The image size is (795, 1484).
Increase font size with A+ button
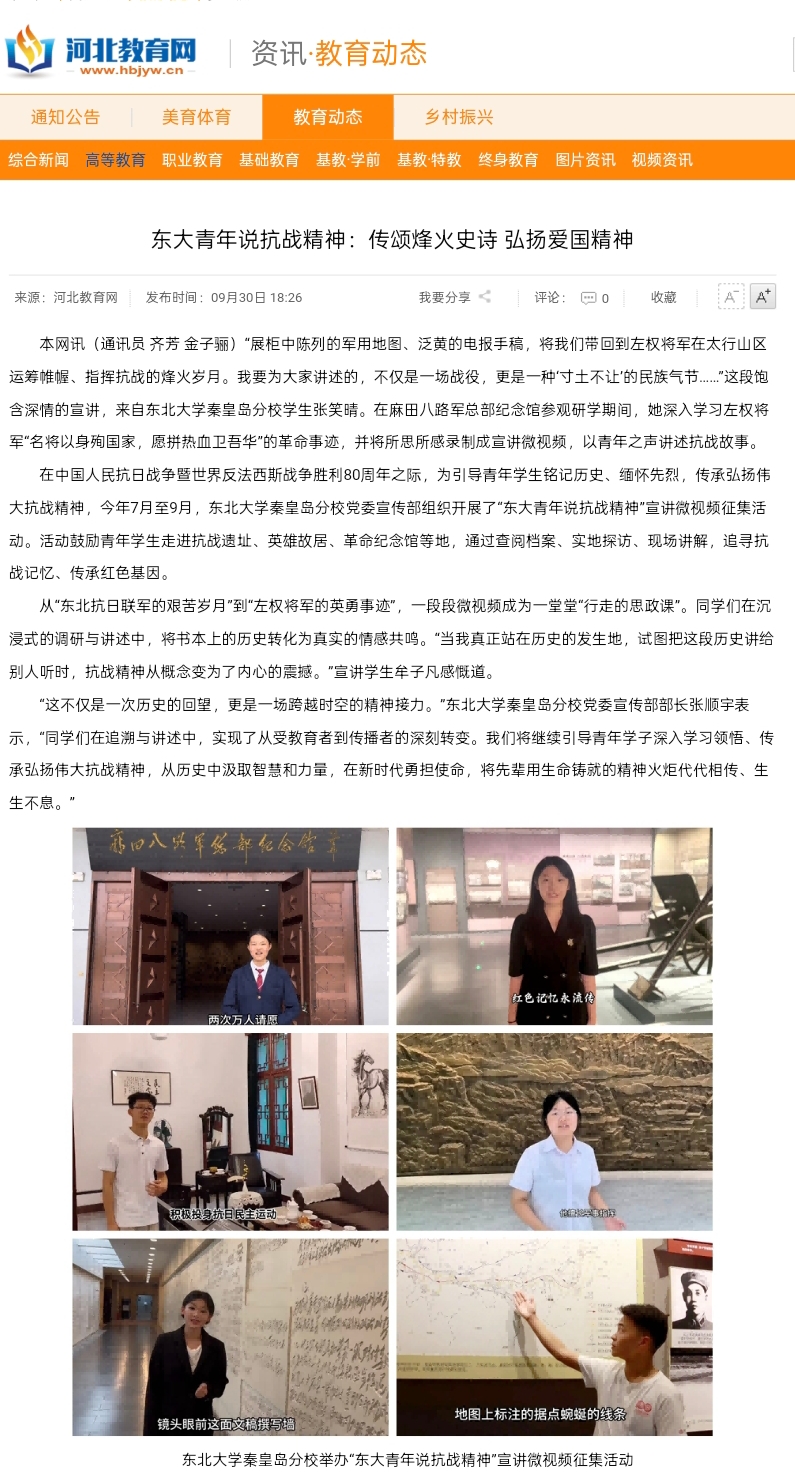763,297
